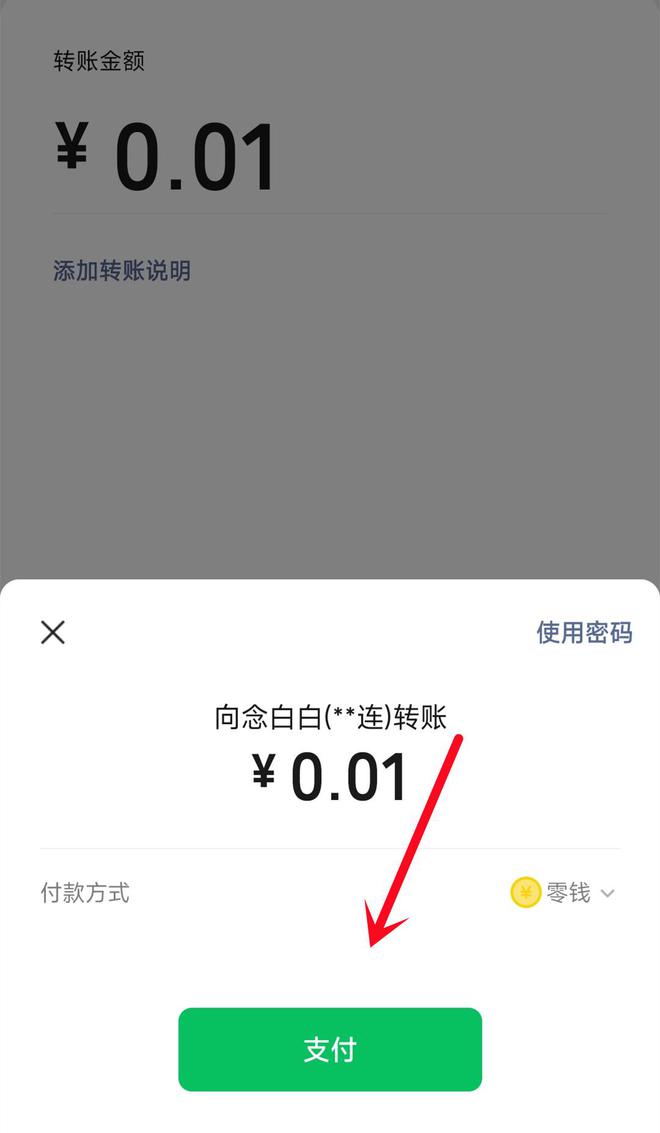
Task: Tap the green 支付 button
Action: (330, 1049)
